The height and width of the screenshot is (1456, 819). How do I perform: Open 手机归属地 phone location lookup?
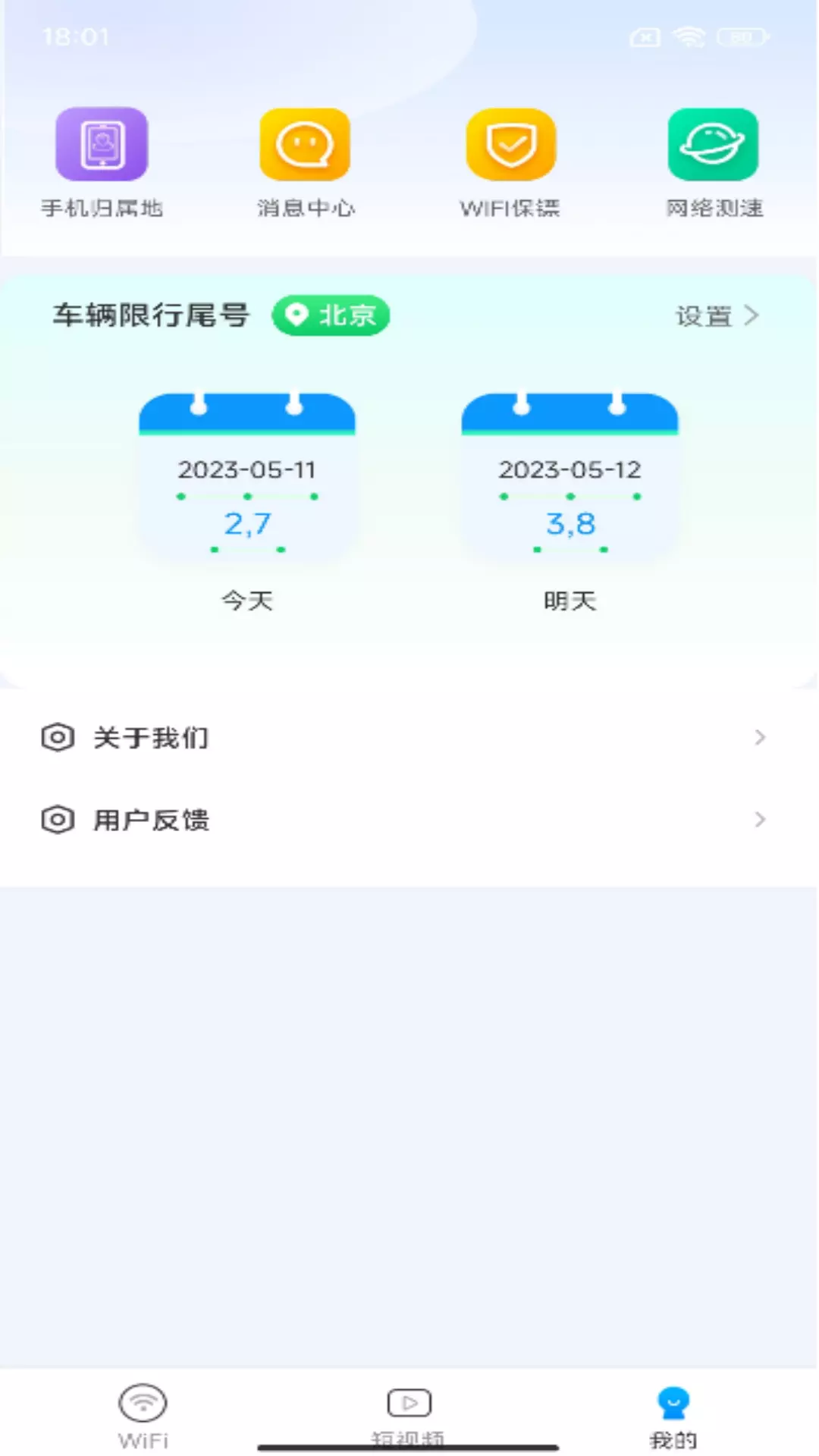102,162
